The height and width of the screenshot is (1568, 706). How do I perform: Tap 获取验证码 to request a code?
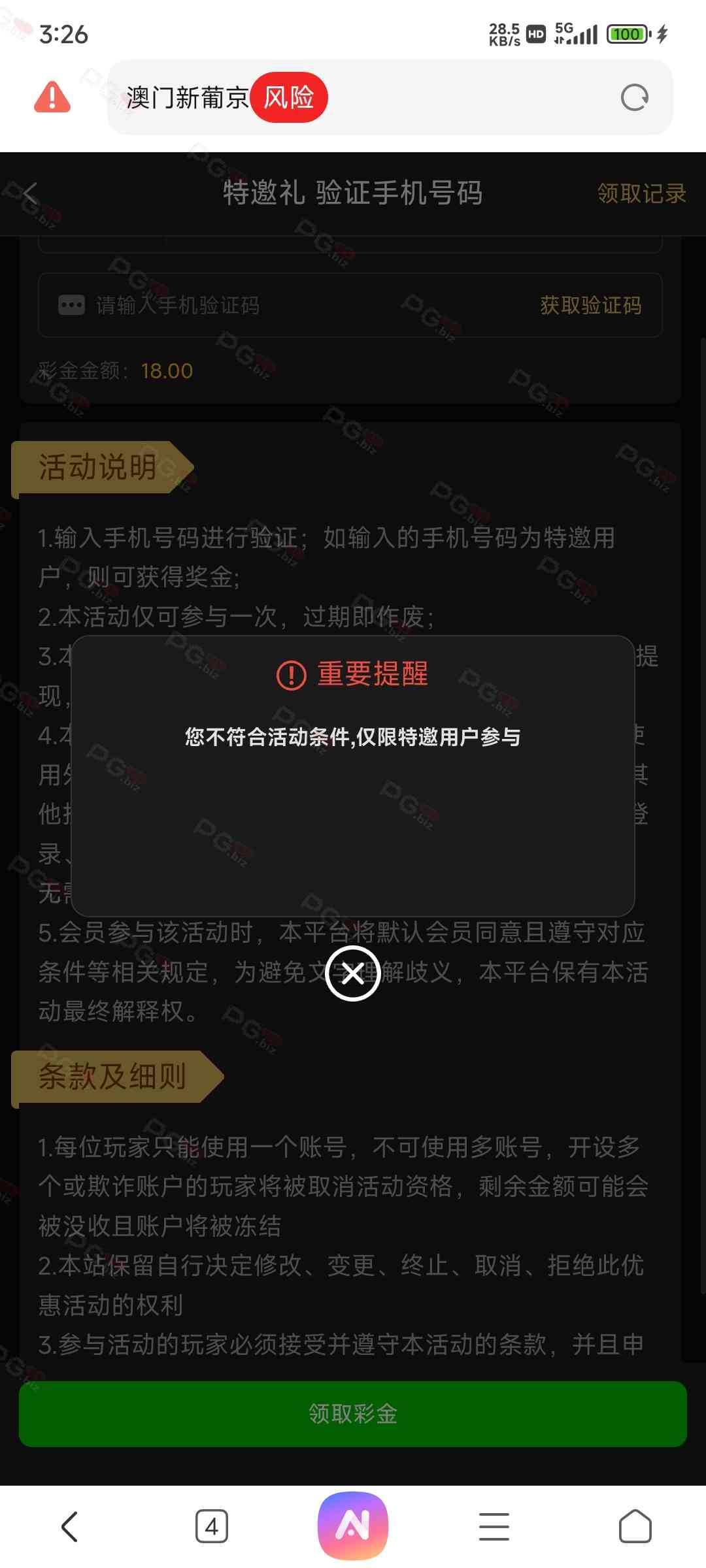[x=590, y=305]
